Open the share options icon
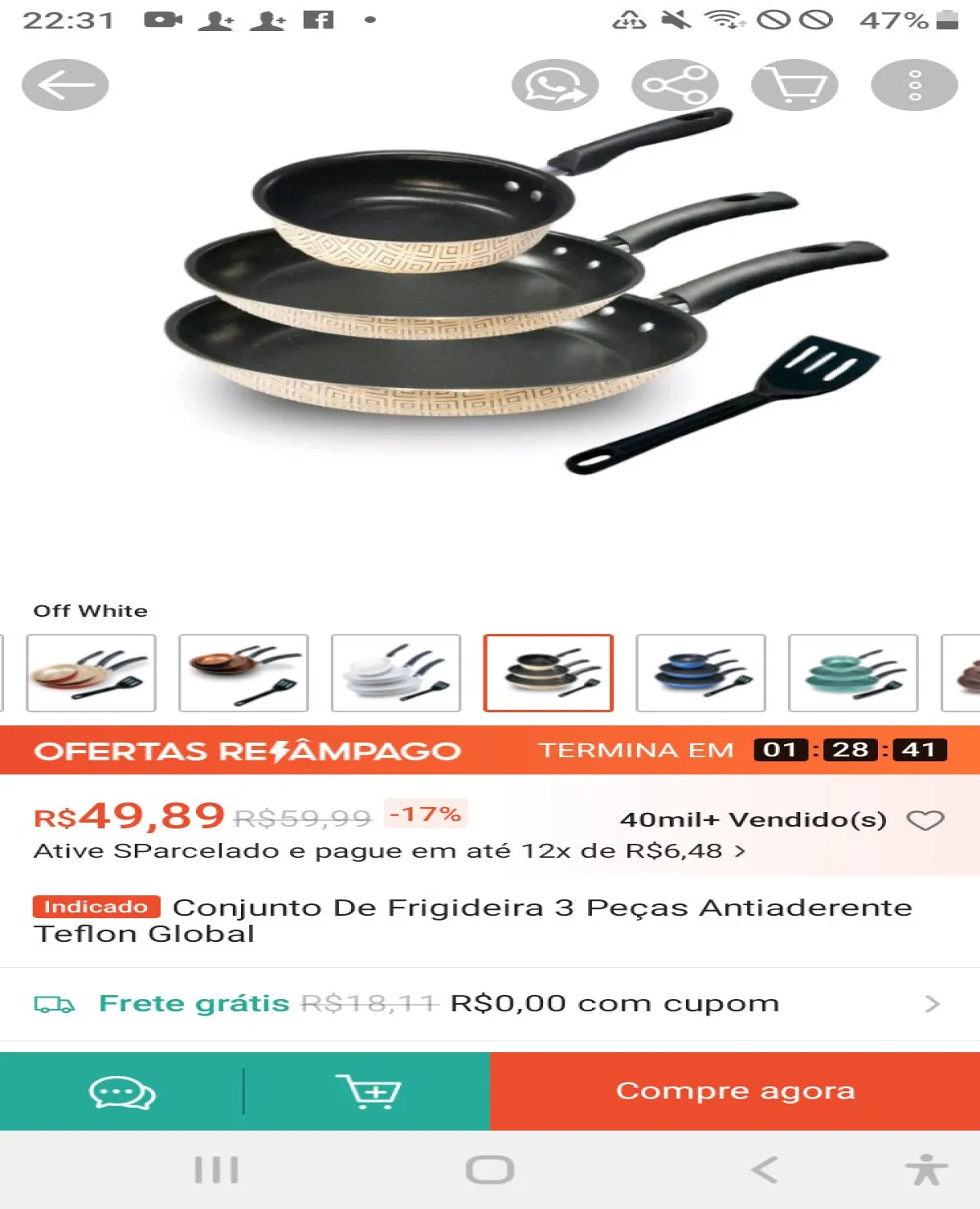Screen dimensions: 980x1209 [x=675, y=85]
